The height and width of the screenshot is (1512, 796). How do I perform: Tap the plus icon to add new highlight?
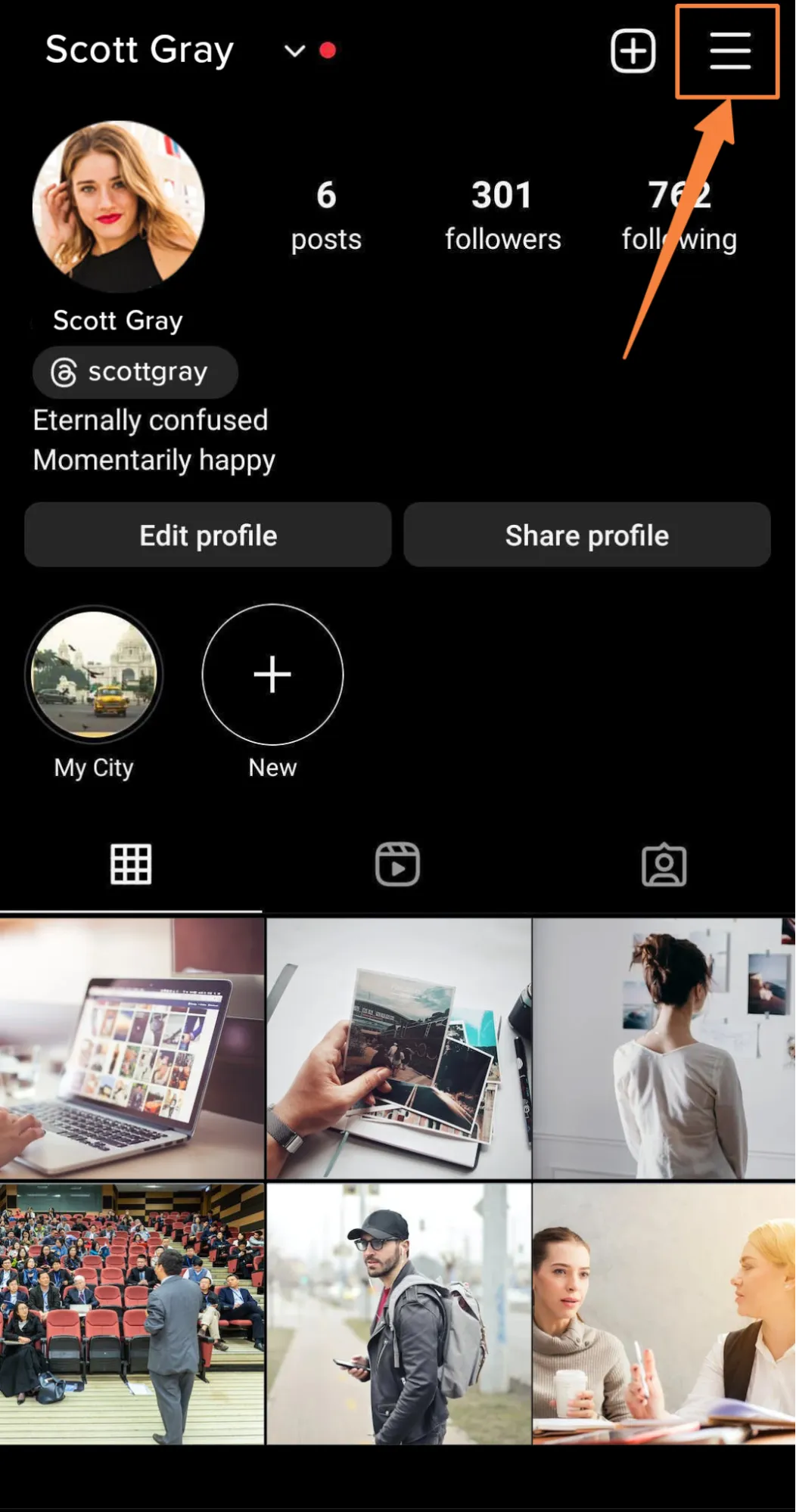(x=272, y=674)
